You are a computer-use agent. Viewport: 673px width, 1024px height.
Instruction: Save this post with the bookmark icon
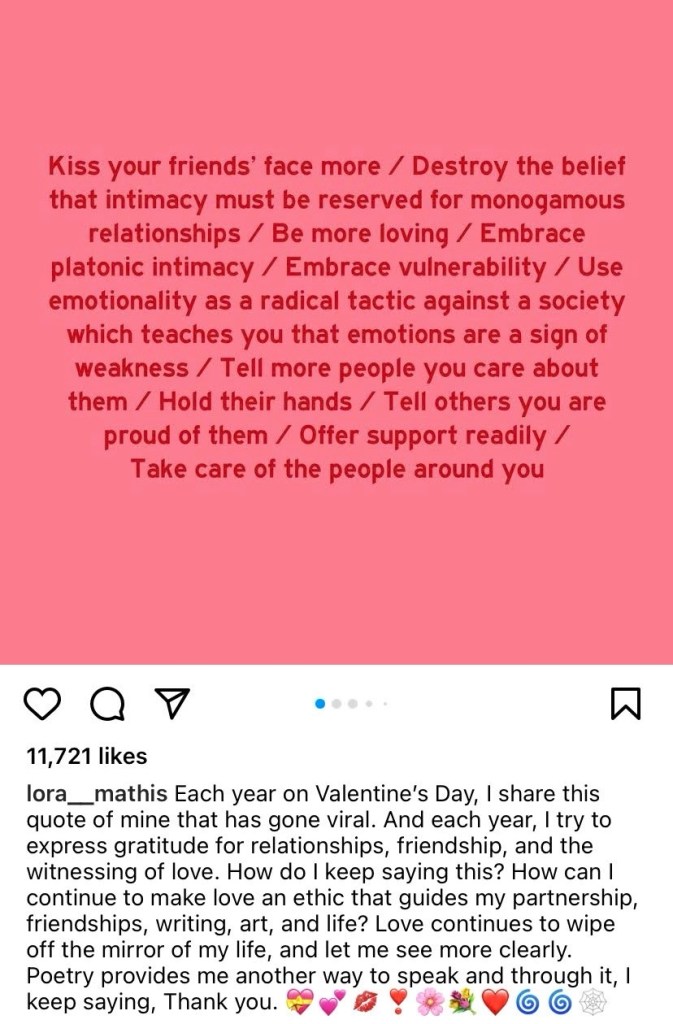point(624,704)
